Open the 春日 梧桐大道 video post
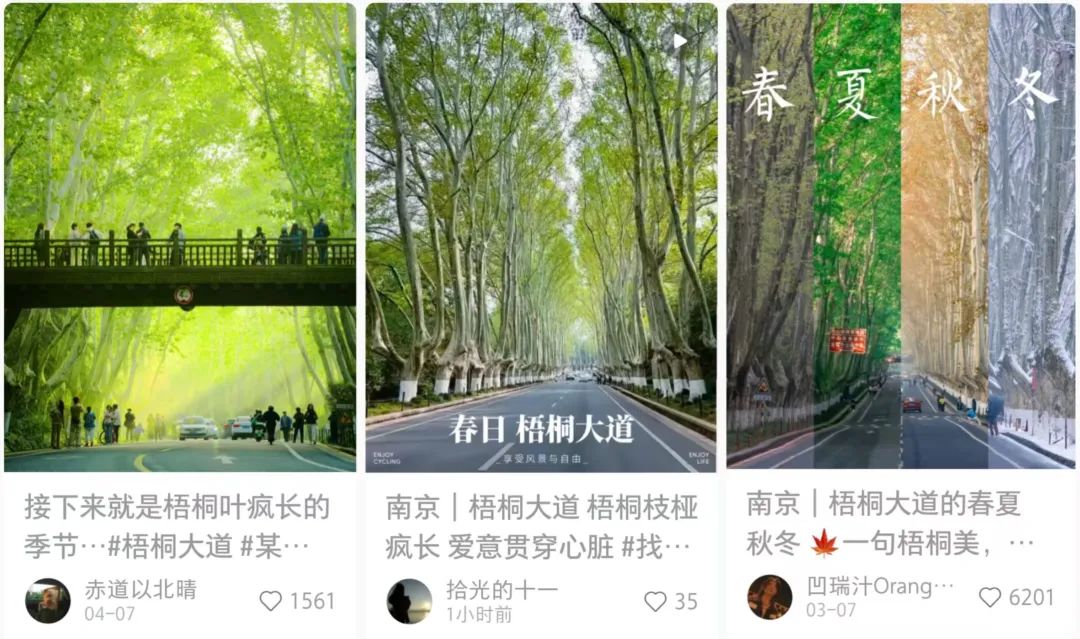Image resolution: width=1080 pixels, height=639 pixels. 541,238
